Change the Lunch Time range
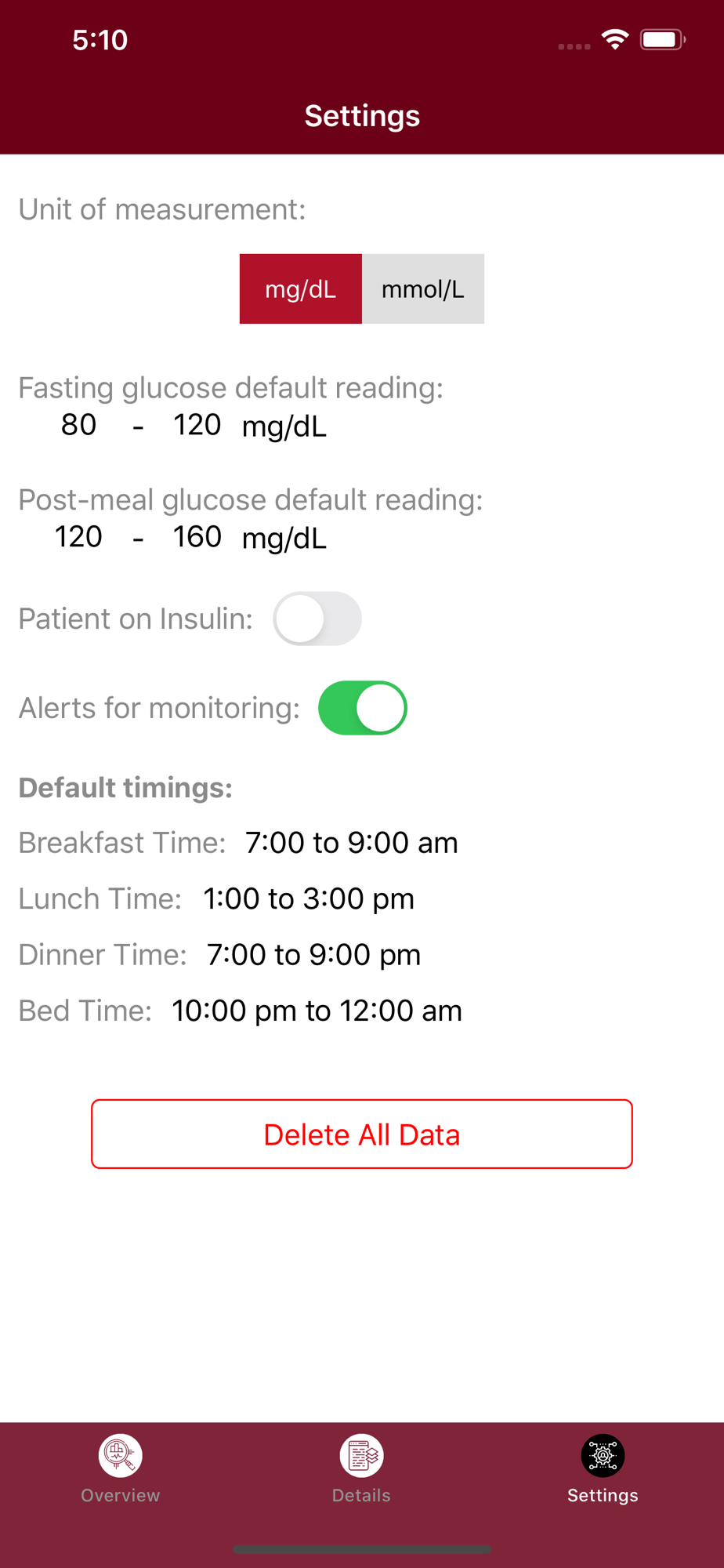 309,898
